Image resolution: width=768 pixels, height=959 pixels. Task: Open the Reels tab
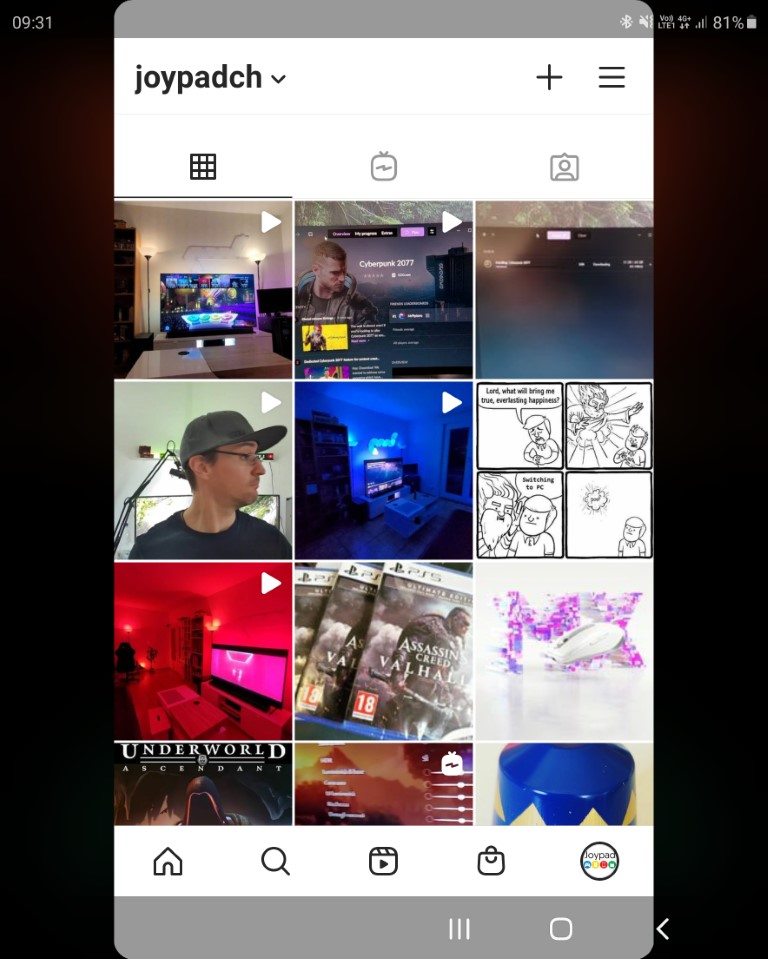point(383,861)
